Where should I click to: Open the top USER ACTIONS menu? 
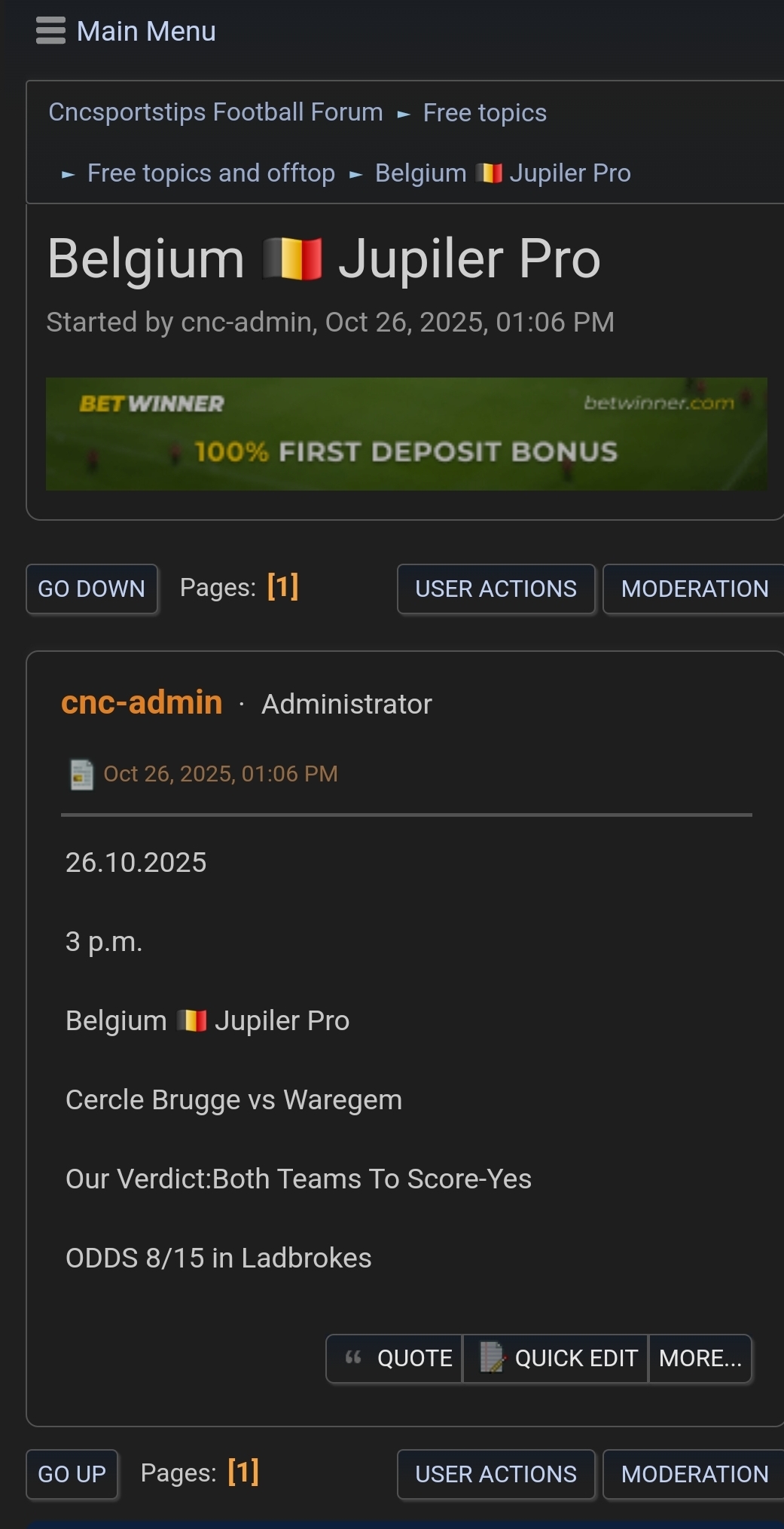pos(496,589)
